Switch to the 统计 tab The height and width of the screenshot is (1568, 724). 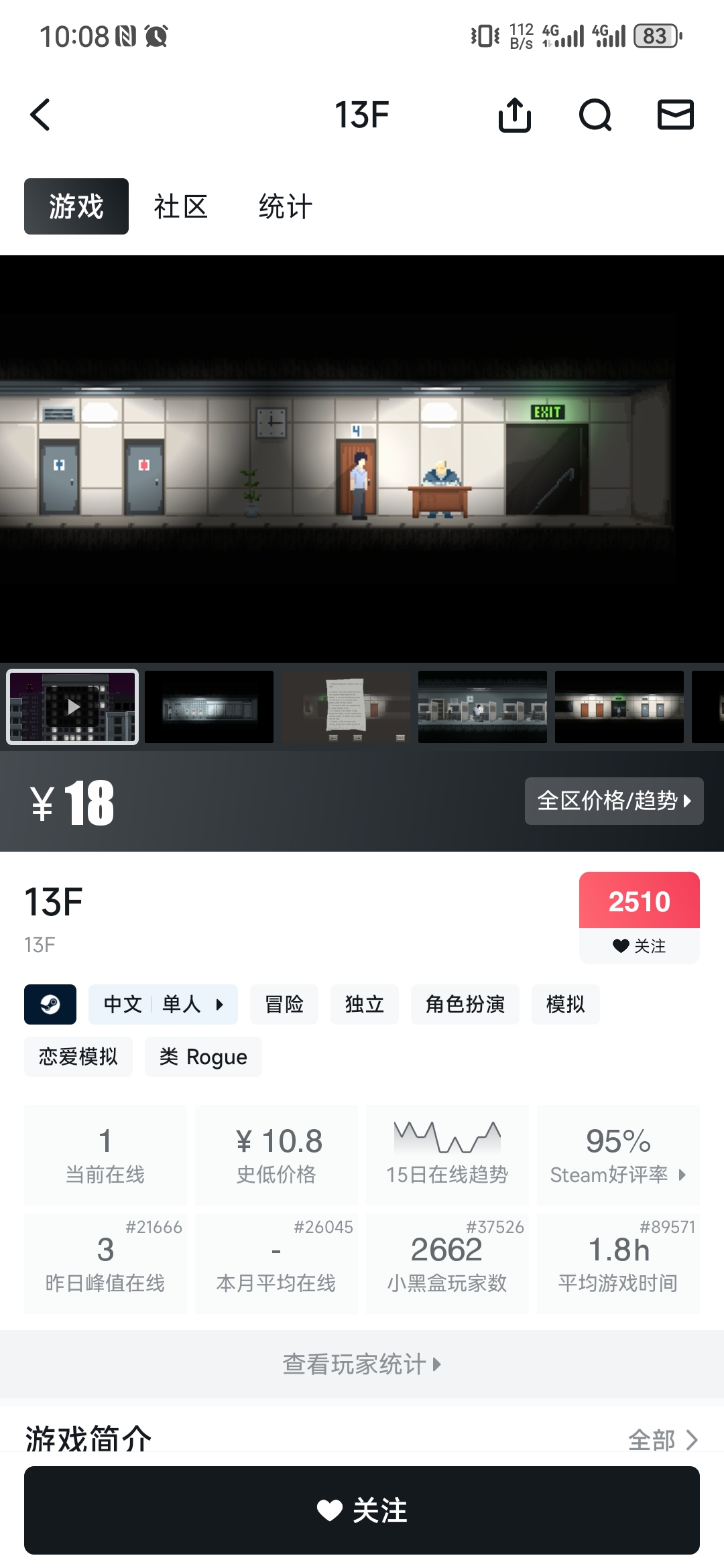pos(285,206)
